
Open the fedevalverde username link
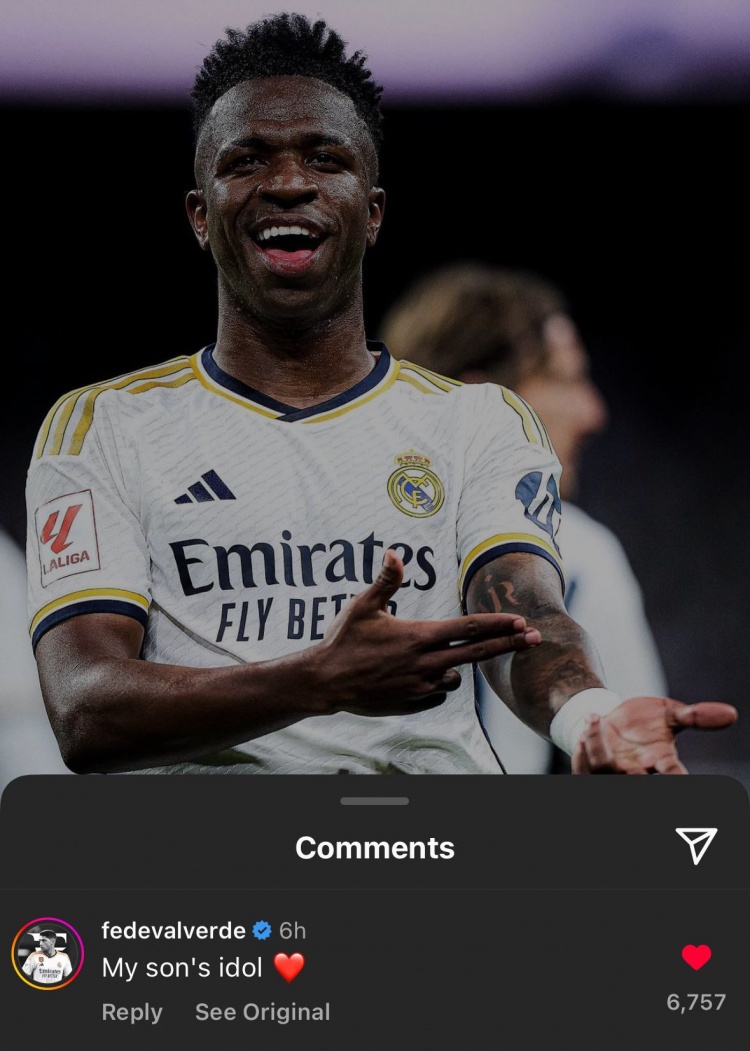coord(173,930)
